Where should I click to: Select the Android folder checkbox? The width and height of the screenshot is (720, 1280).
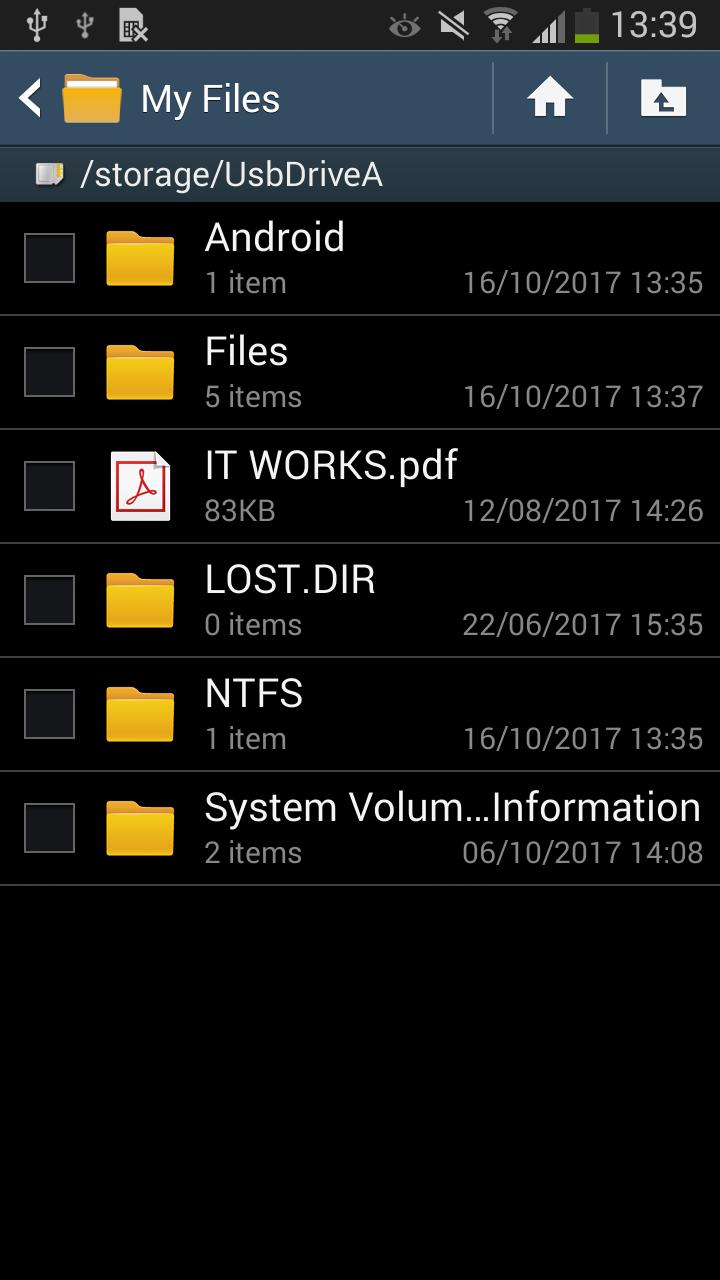(50, 258)
